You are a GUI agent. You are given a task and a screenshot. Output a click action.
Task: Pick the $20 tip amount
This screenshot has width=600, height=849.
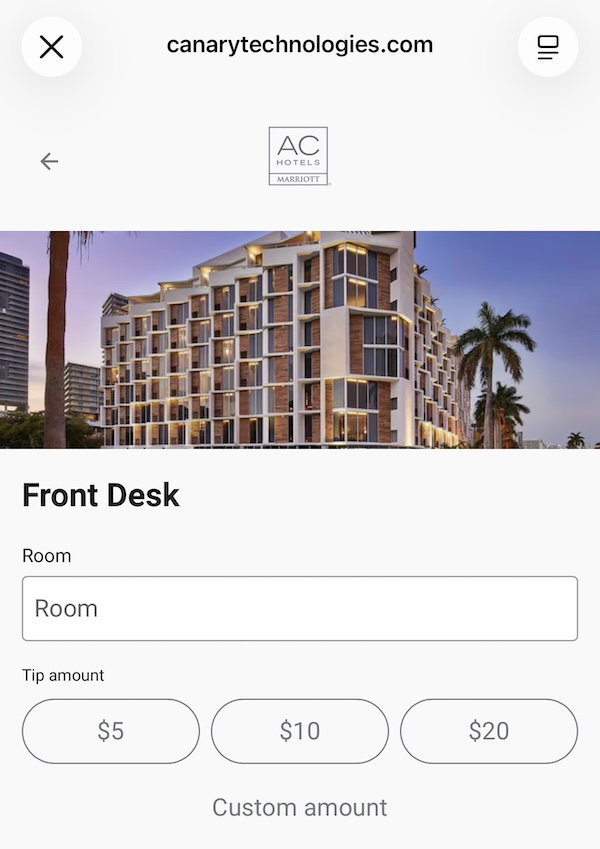tap(489, 731)
